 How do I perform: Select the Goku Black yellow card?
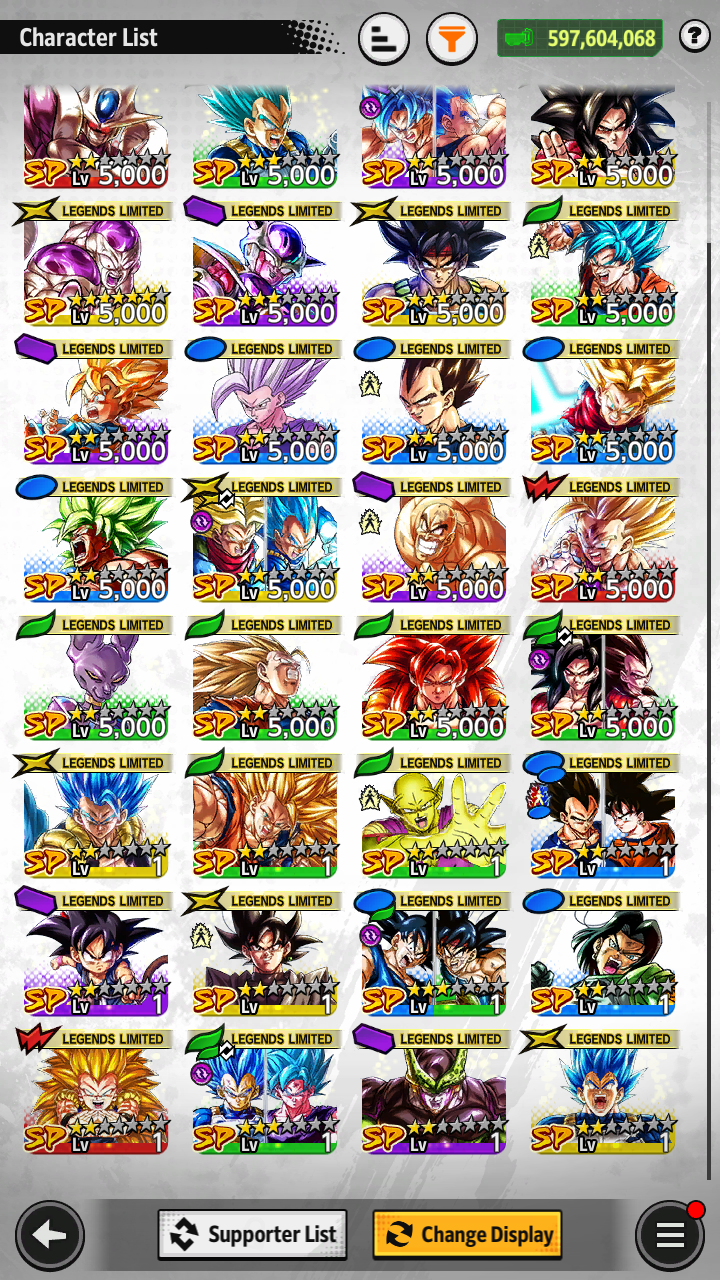click(264, 954)
